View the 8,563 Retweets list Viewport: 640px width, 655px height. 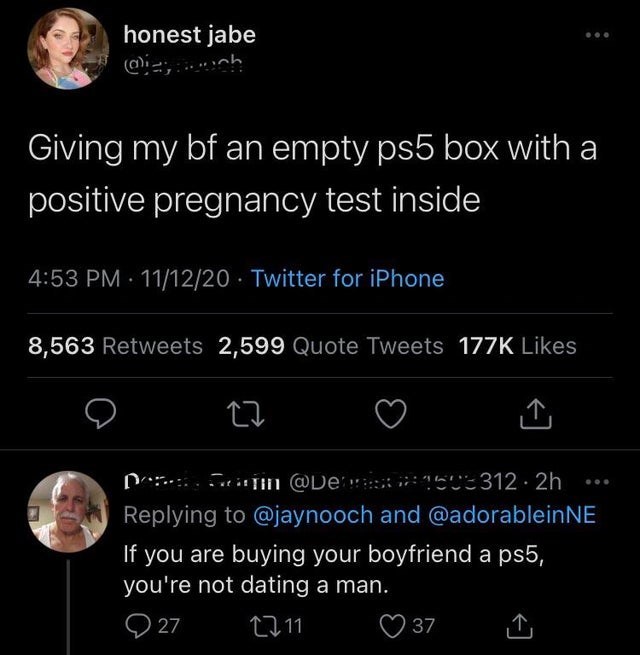pyautogui.click(x=115, y=346)
